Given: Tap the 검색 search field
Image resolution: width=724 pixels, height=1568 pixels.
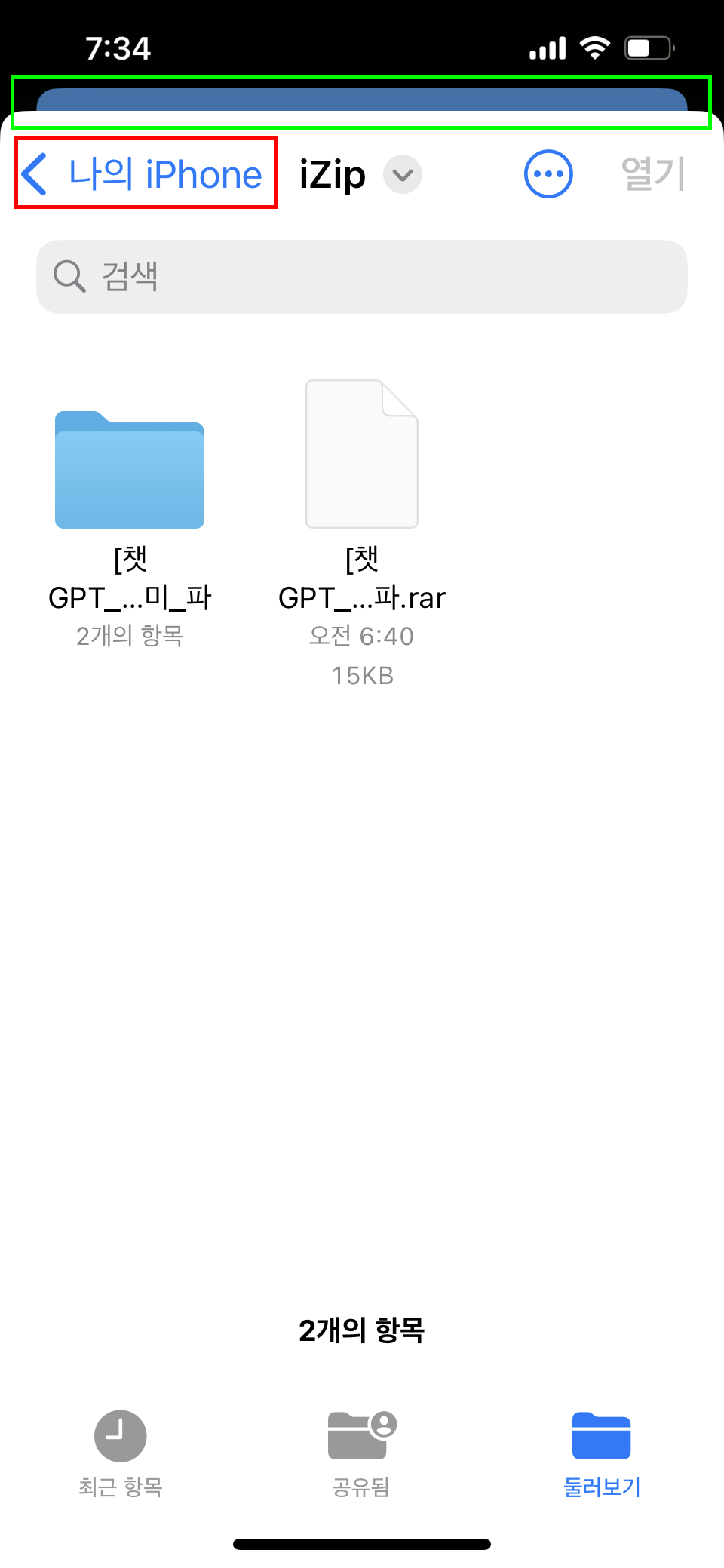Looking at the screenshot, I should pyautogui.click(x=362, y=277).
